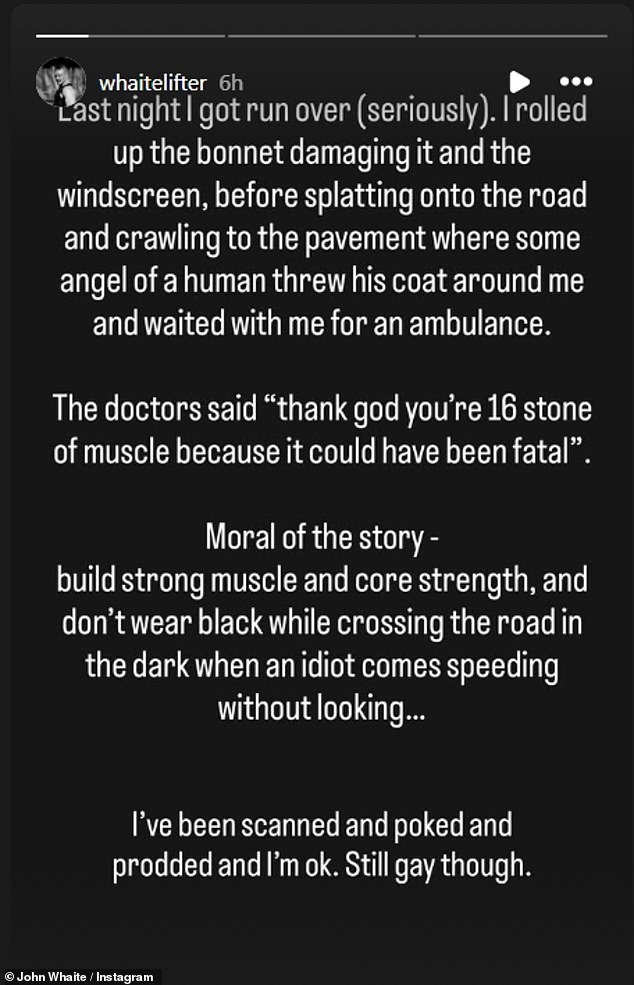Resume story playback with play icon
634x985 pixels.
pyautogui.click(x=518, y=82)
